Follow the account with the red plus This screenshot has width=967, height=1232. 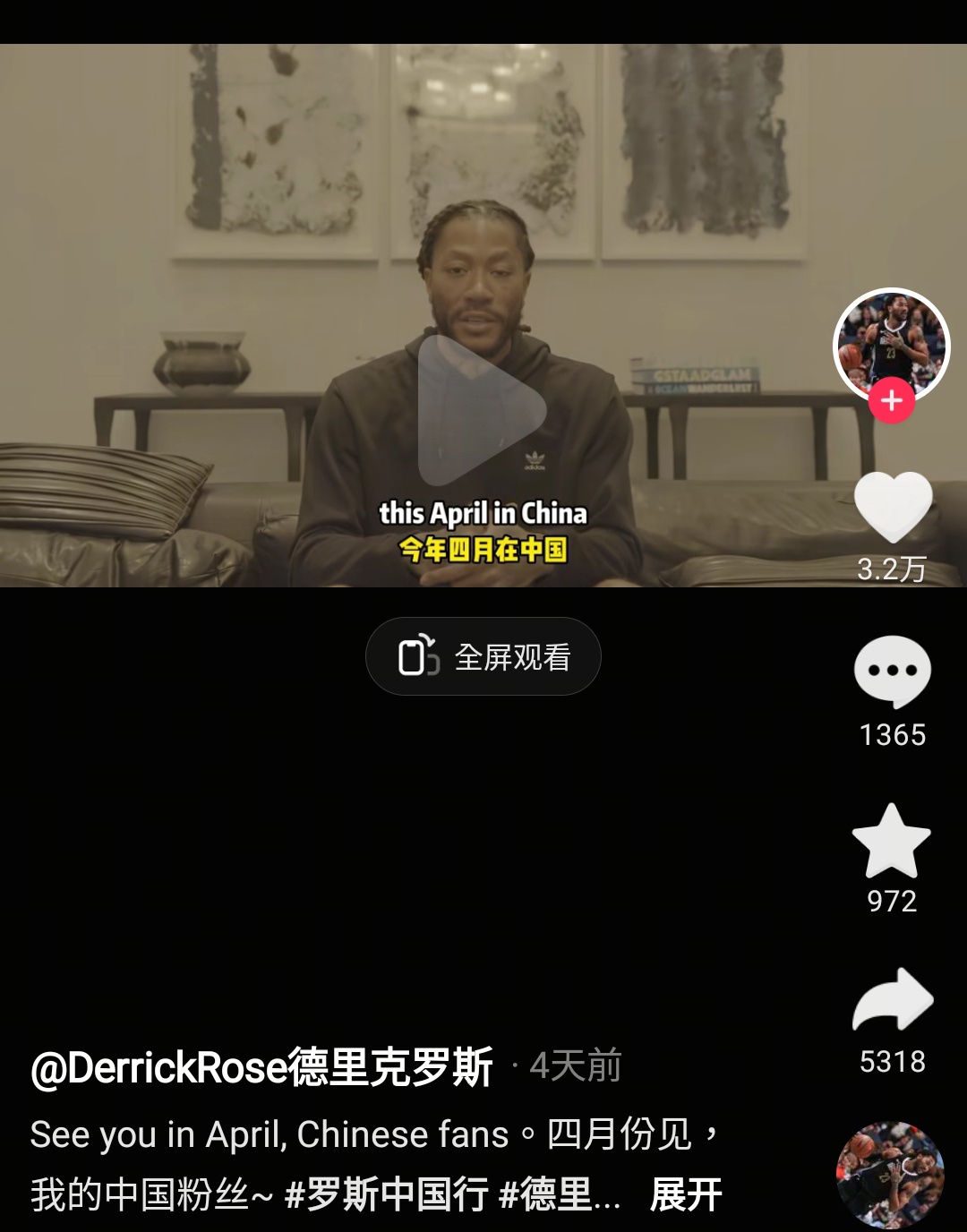(891, 400)
